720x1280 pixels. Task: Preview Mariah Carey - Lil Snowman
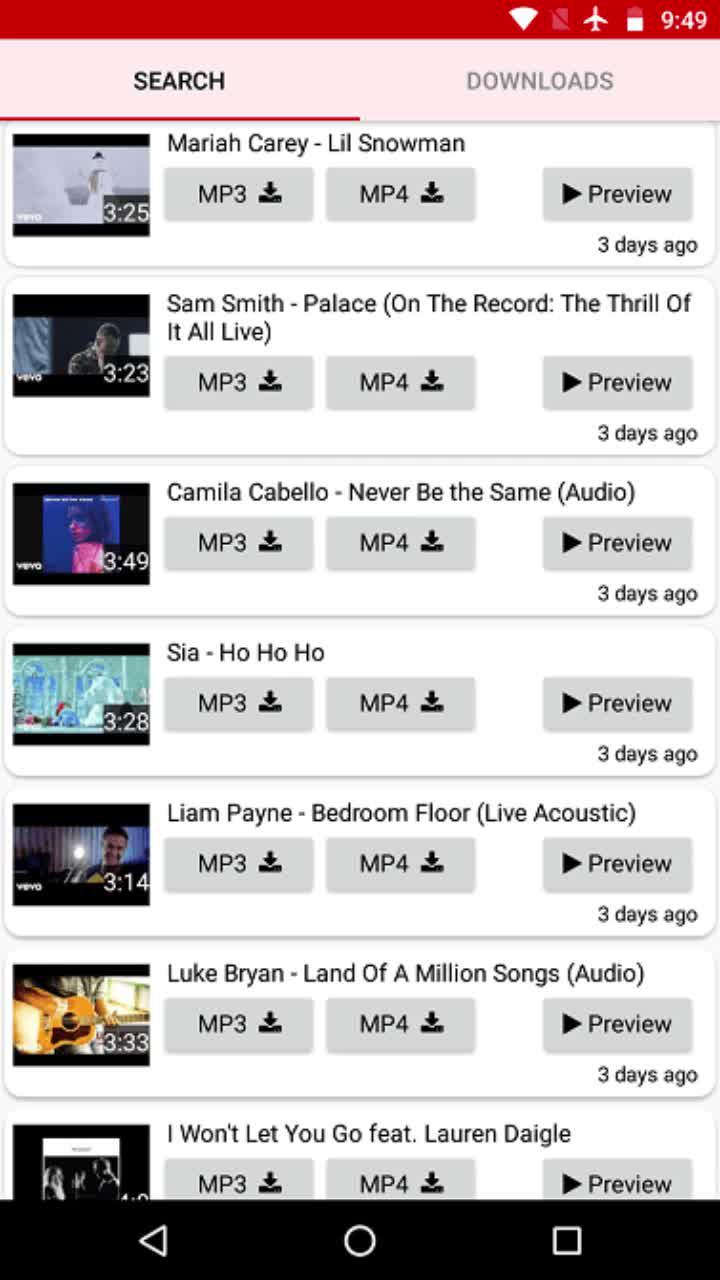point(617,194)
